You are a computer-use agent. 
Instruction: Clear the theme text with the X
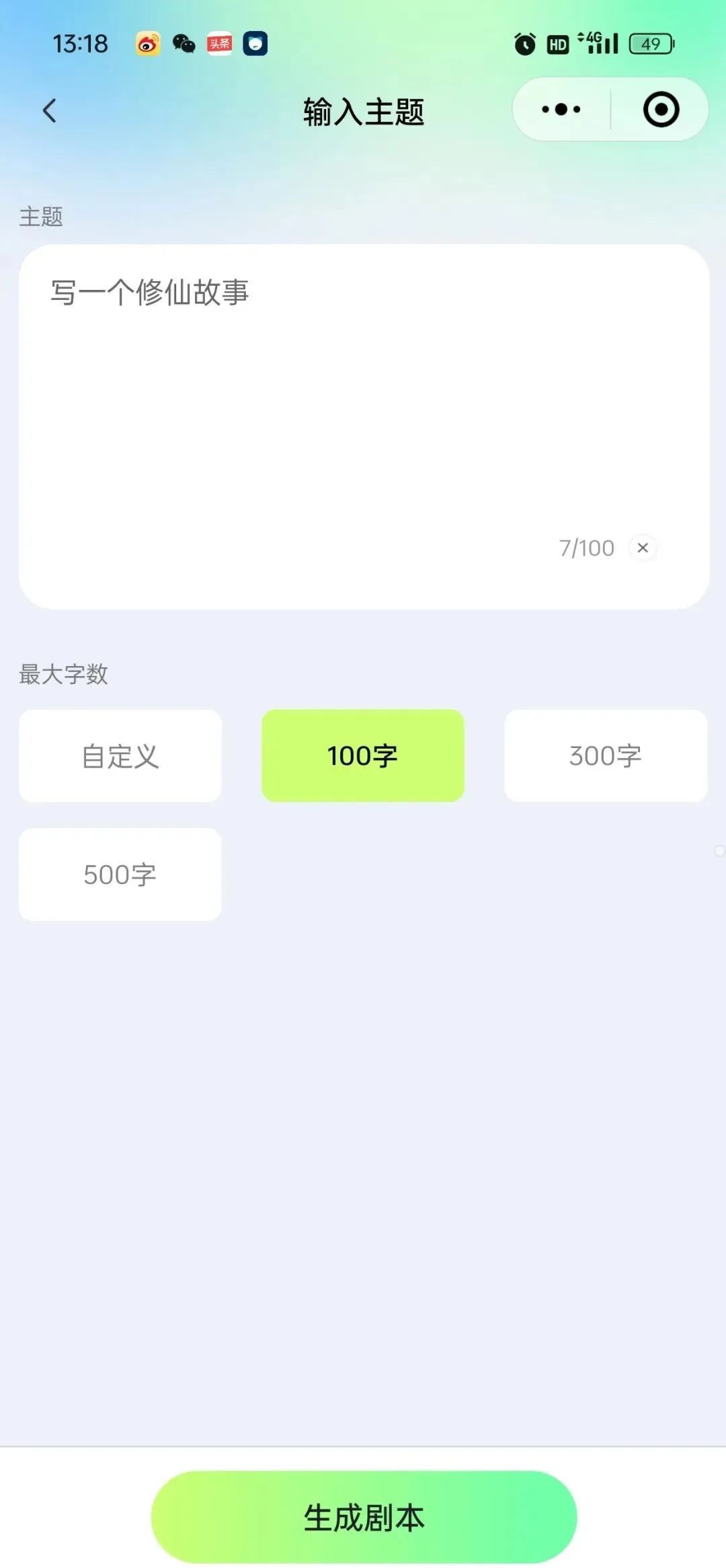643,548
